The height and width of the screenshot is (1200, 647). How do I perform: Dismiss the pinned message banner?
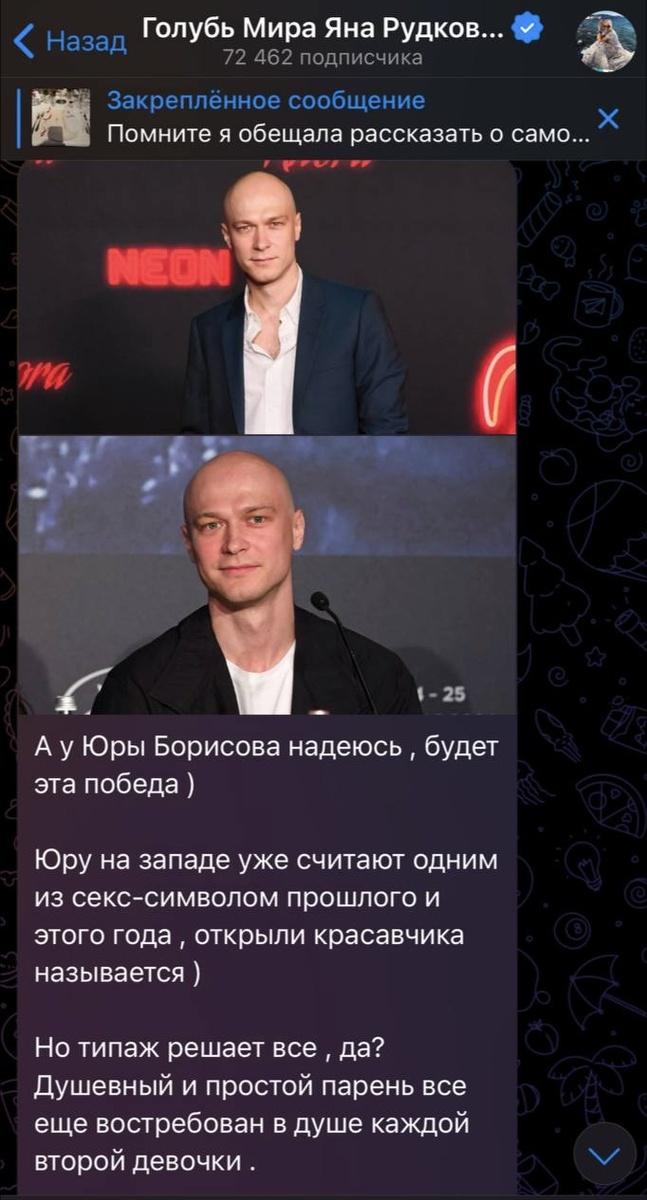(x=608, y=119)
